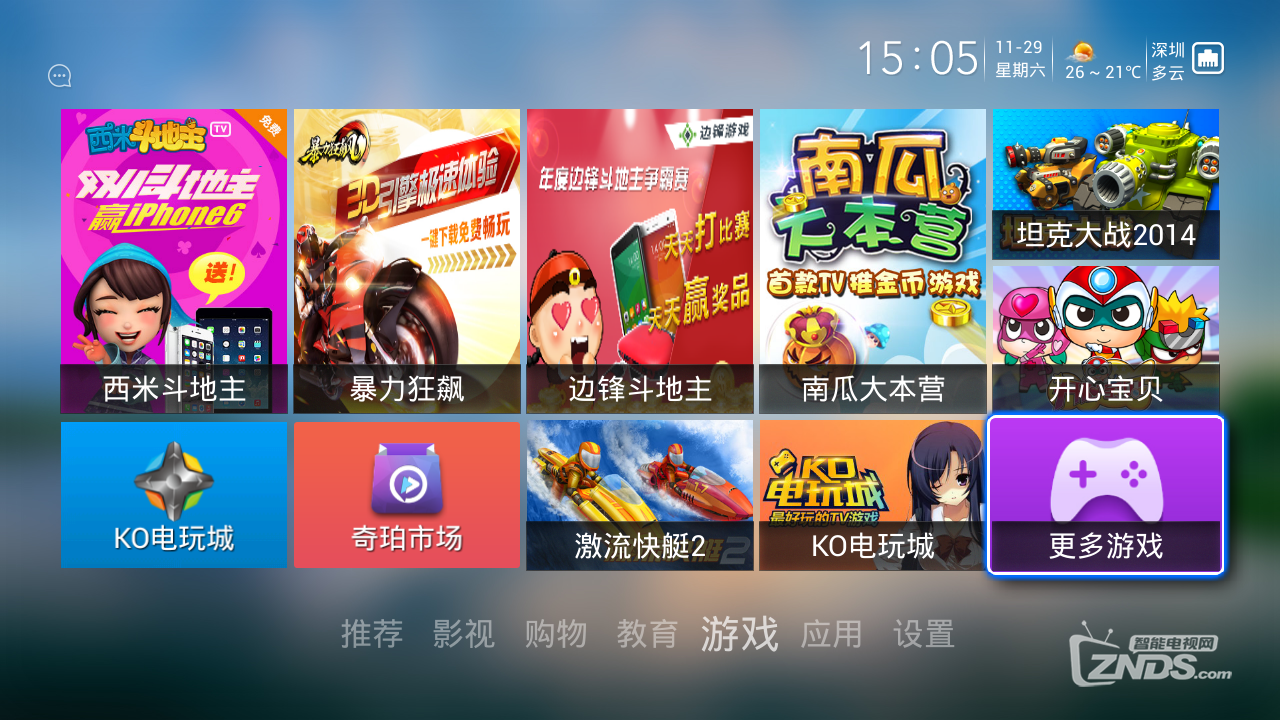This screenshot has width=1280, height=720.
Task: Select the 游戏 tab
Action: pyautogui.click(x=739, y=634)
